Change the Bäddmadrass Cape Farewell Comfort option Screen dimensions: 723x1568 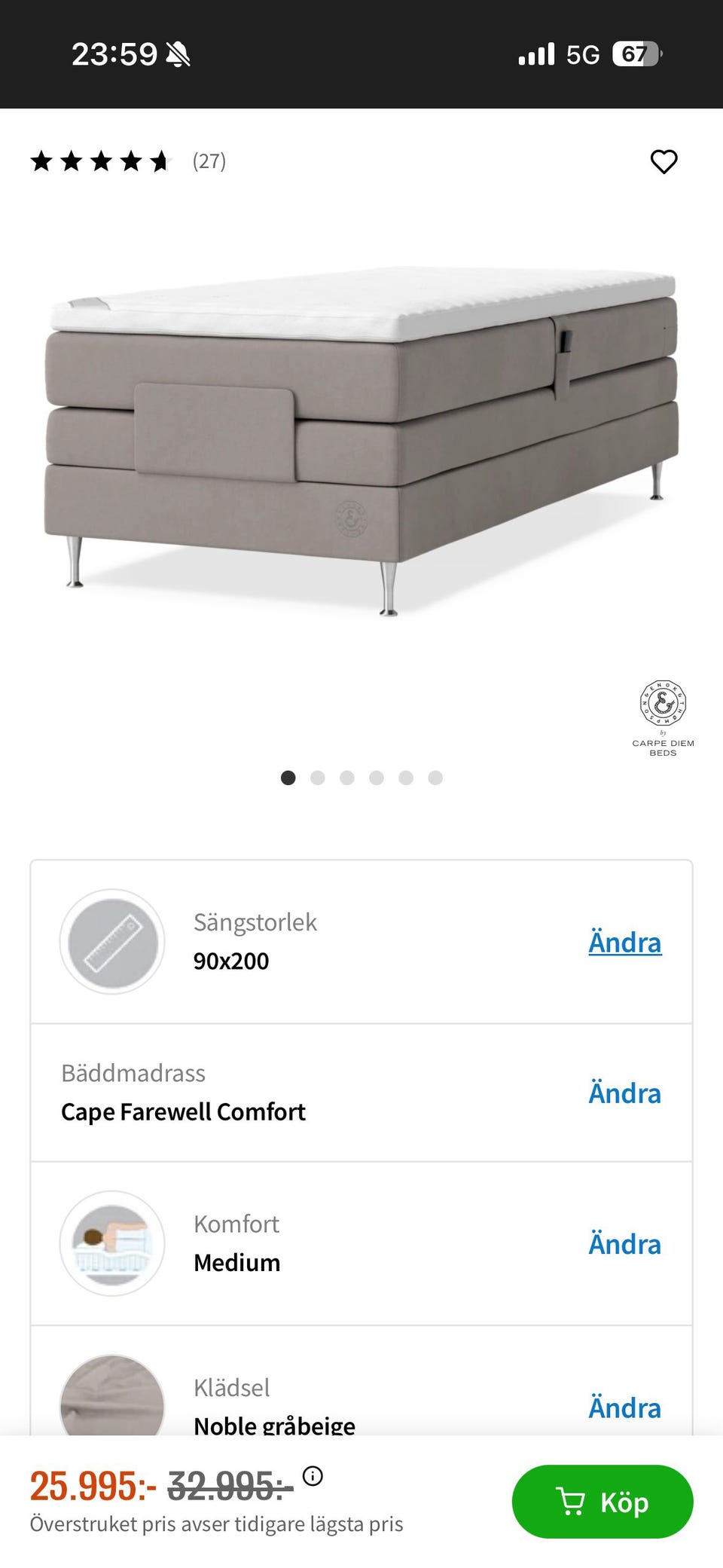[x=624, y=1093]
